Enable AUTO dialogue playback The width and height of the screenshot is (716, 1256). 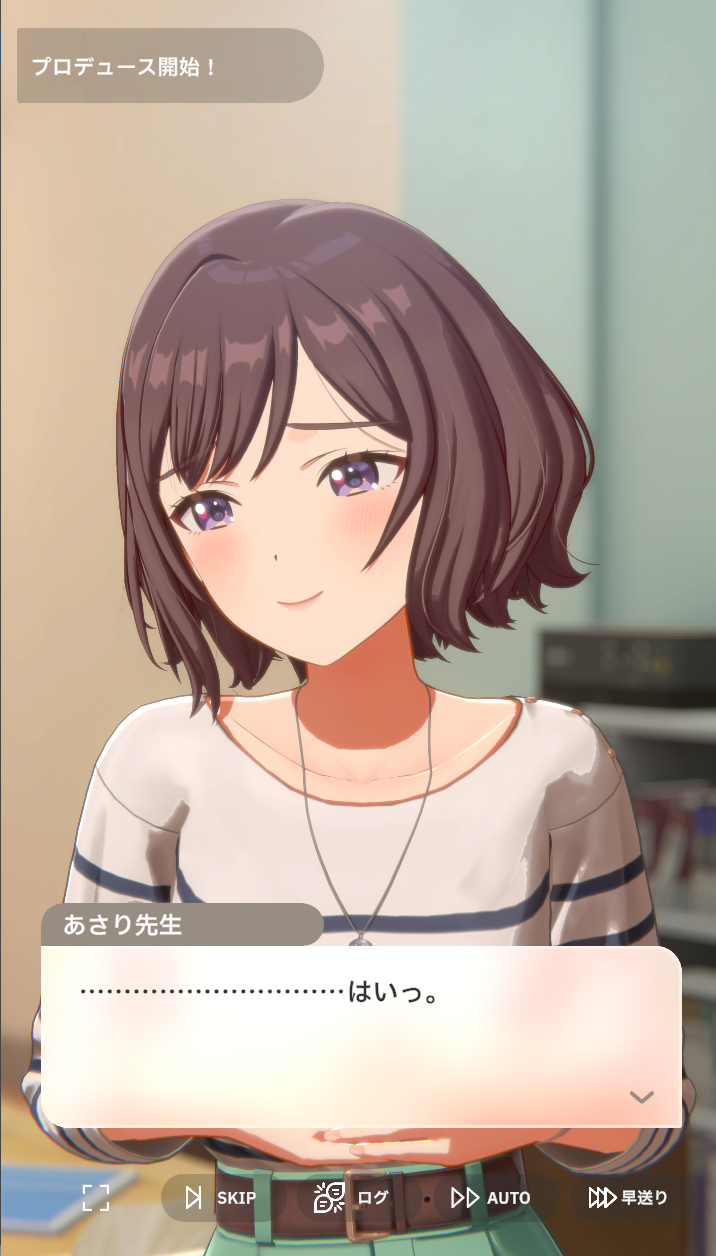coord(491,1197)
